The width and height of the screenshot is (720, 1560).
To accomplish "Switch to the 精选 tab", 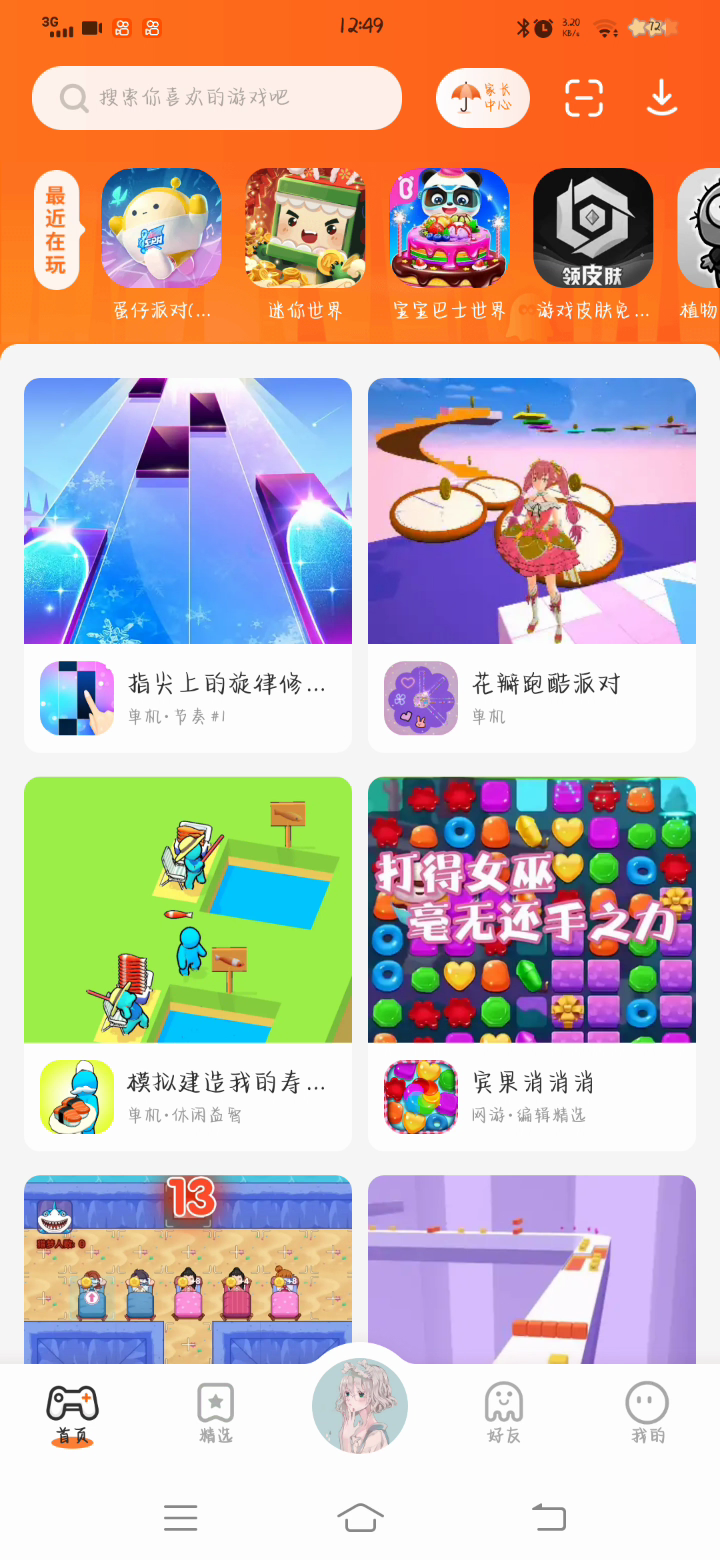I will [x=216, y=1414].
